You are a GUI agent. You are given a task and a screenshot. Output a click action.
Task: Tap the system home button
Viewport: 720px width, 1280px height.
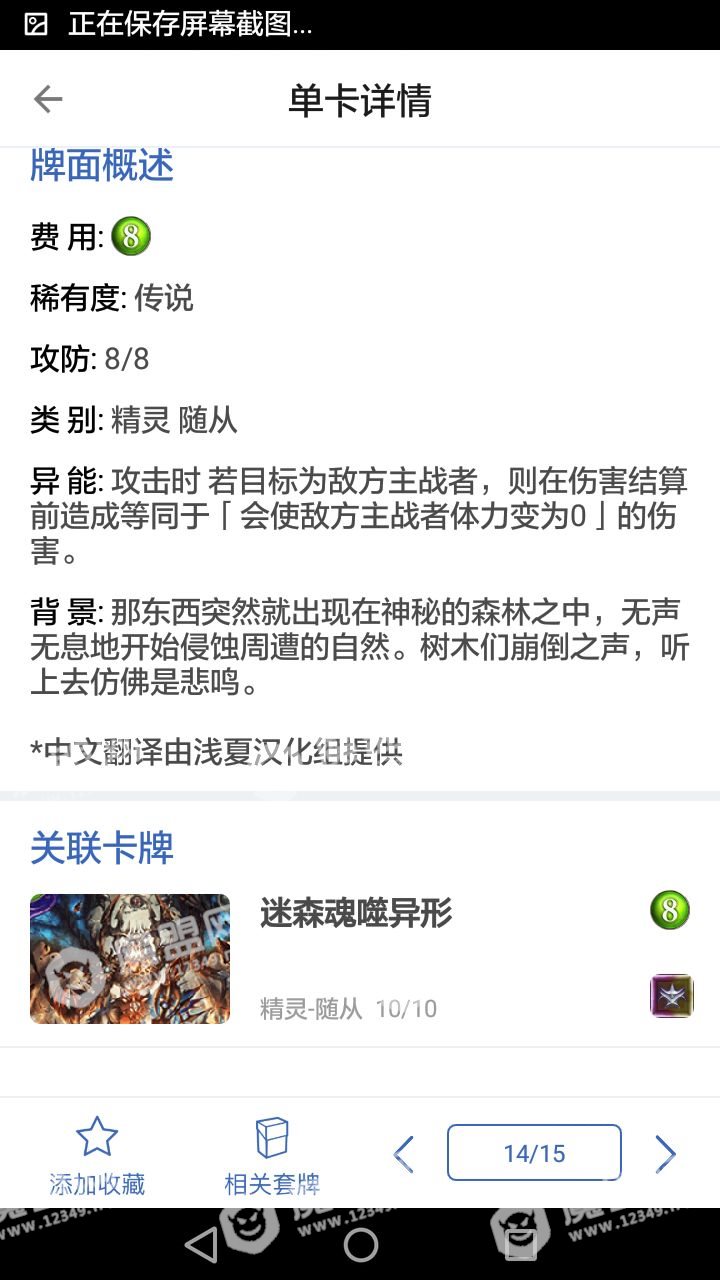pos(360,1244)
